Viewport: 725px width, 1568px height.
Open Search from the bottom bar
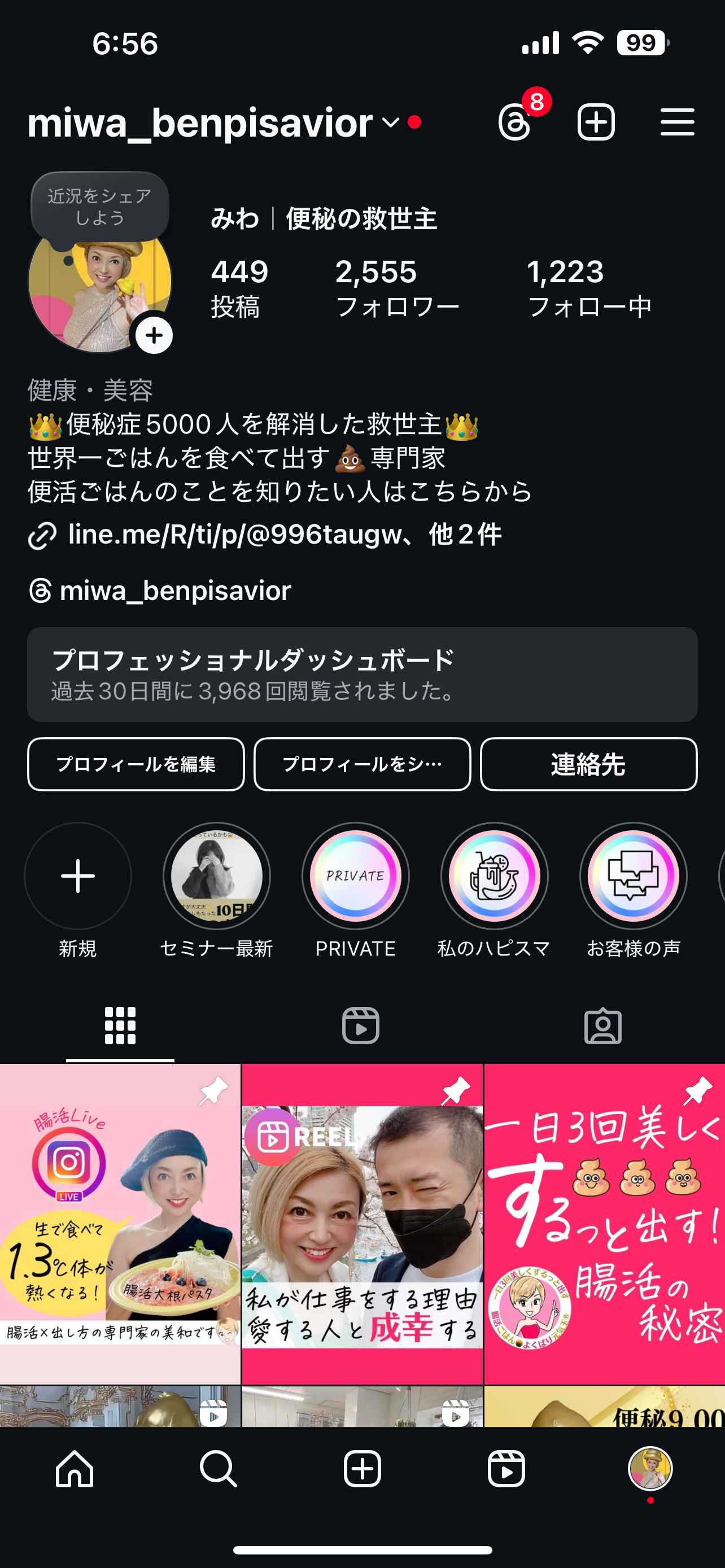coord(218,1469)
